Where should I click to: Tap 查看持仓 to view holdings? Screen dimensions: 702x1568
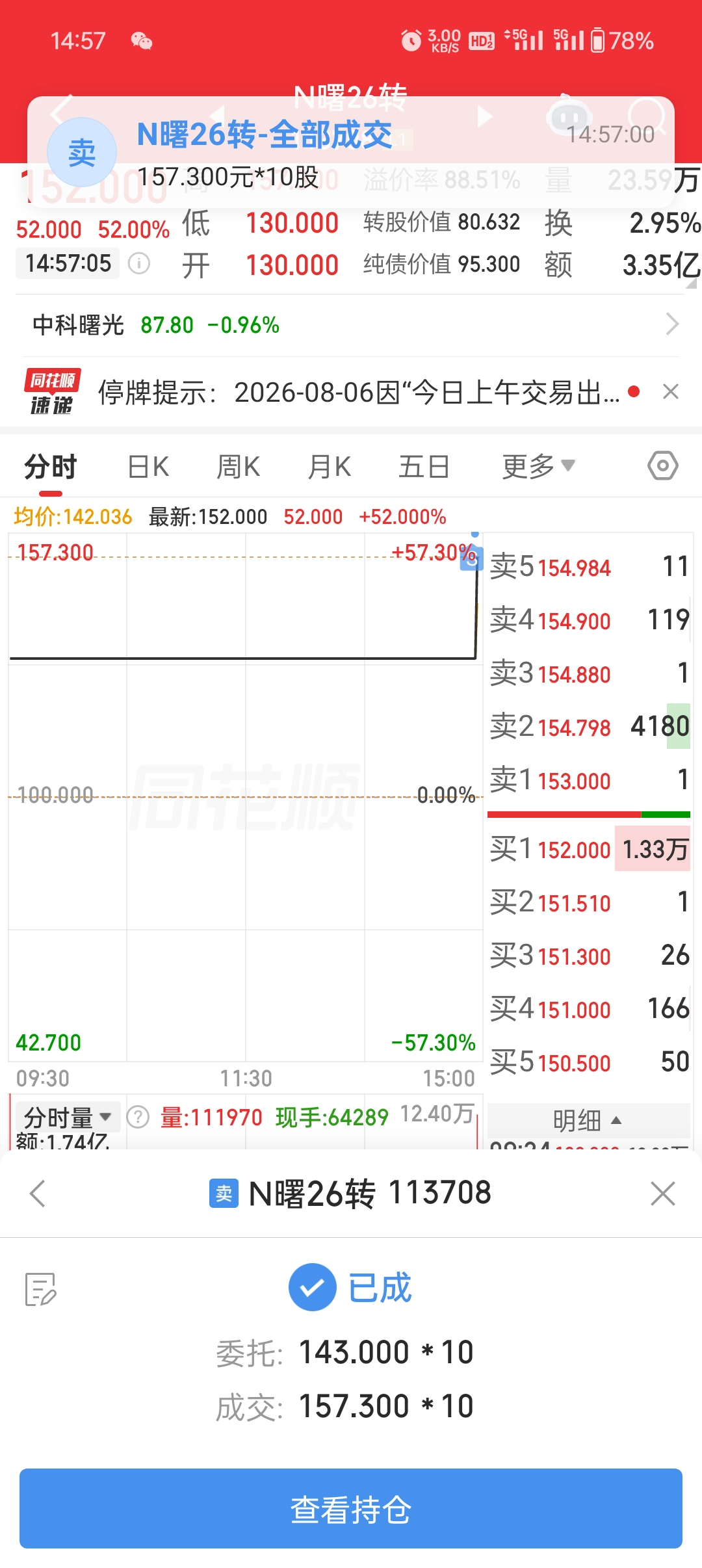351,1508
